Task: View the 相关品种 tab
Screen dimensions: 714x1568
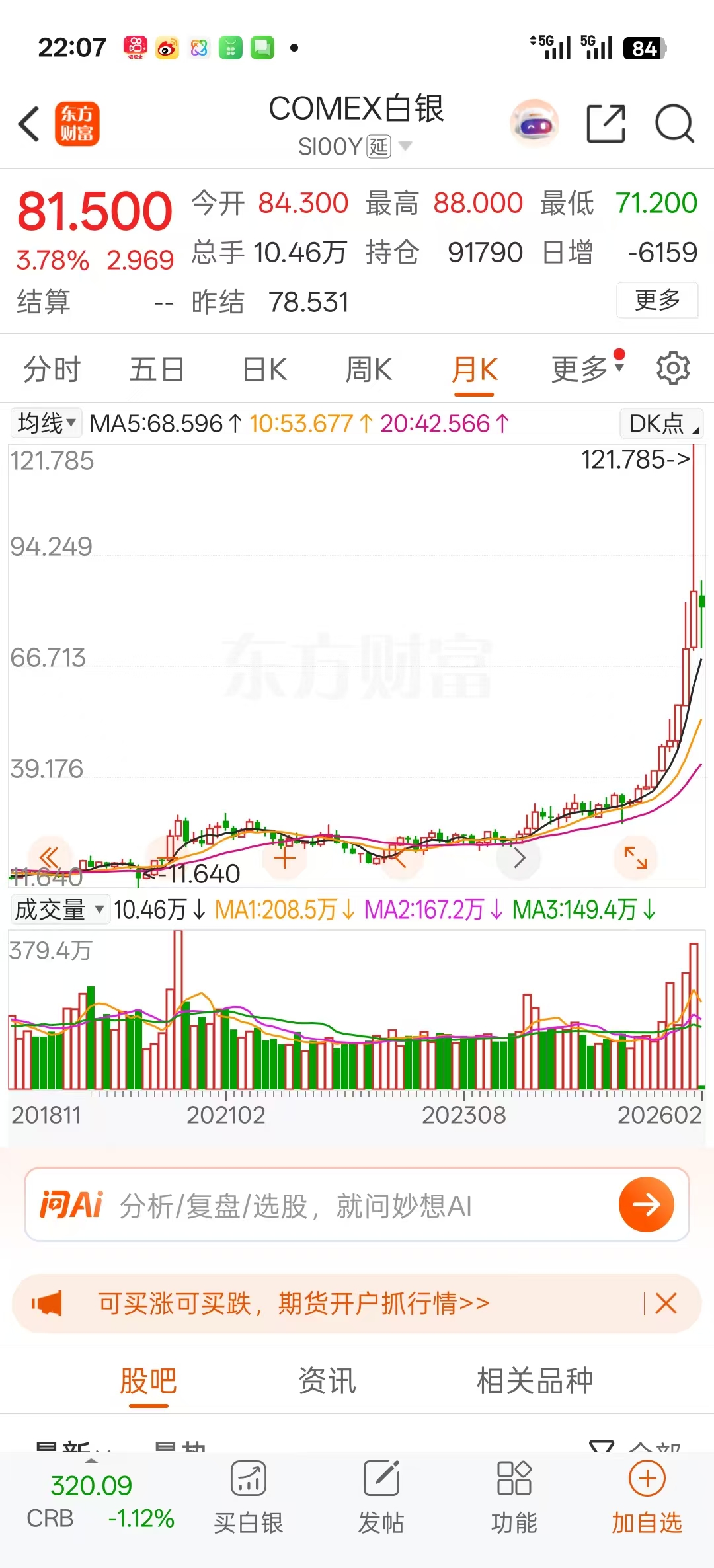Action: (534, 1380)
